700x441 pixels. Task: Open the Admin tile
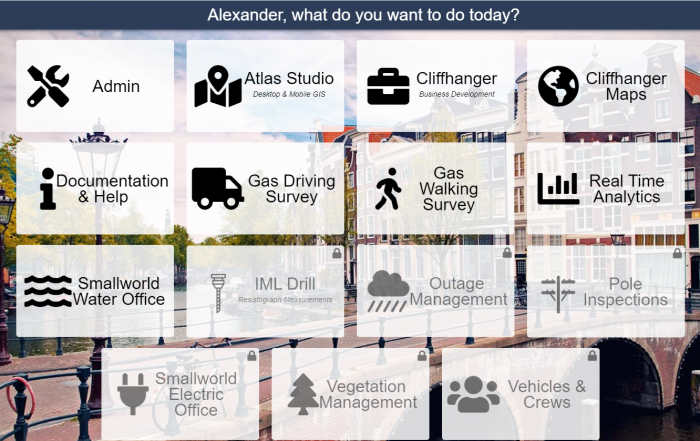click(95, 86)
